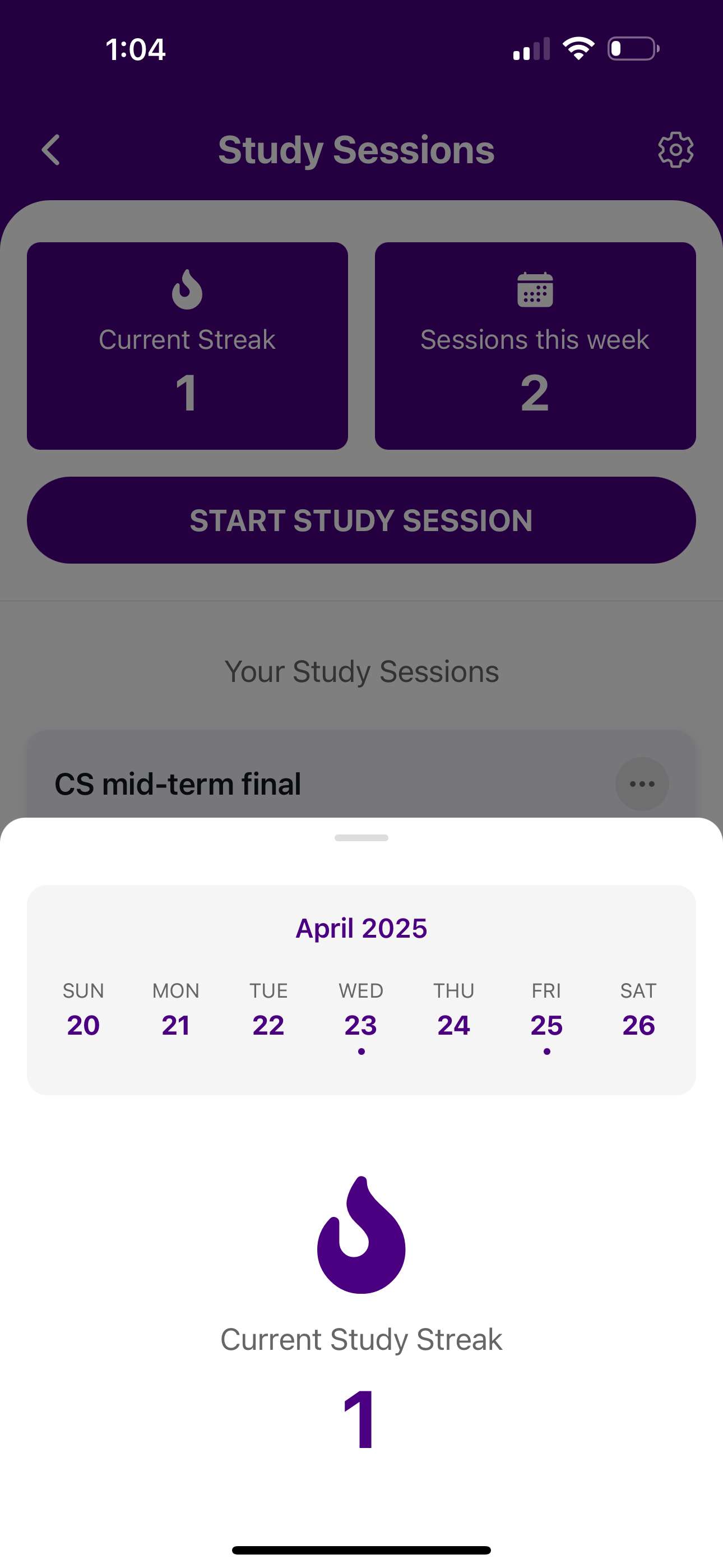Viewport: 723px width, 1568px height.
Task: Go back using the back arrow
Action: [51, 150]
